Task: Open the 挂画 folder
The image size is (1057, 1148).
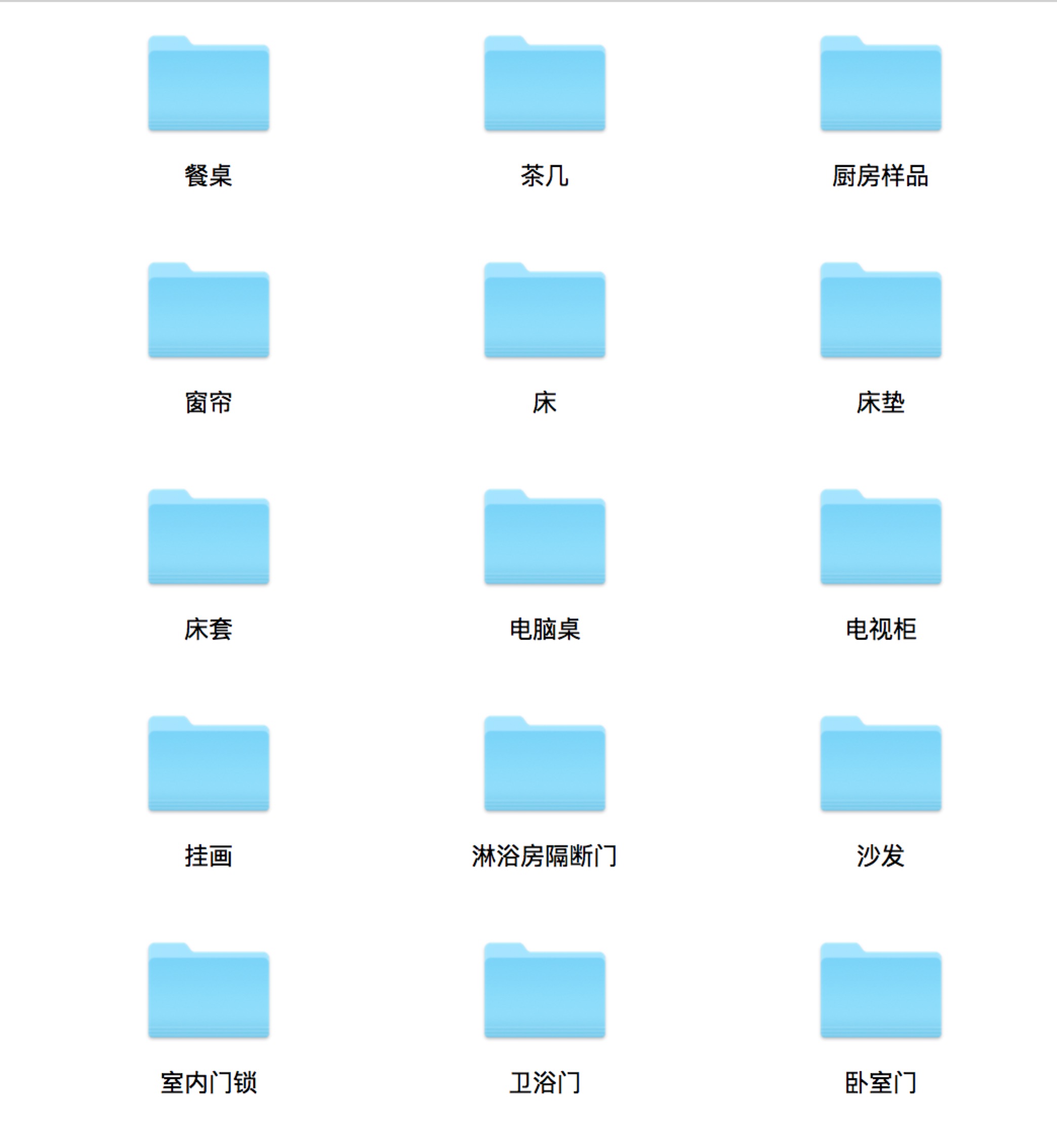Action: pos(208,764)
